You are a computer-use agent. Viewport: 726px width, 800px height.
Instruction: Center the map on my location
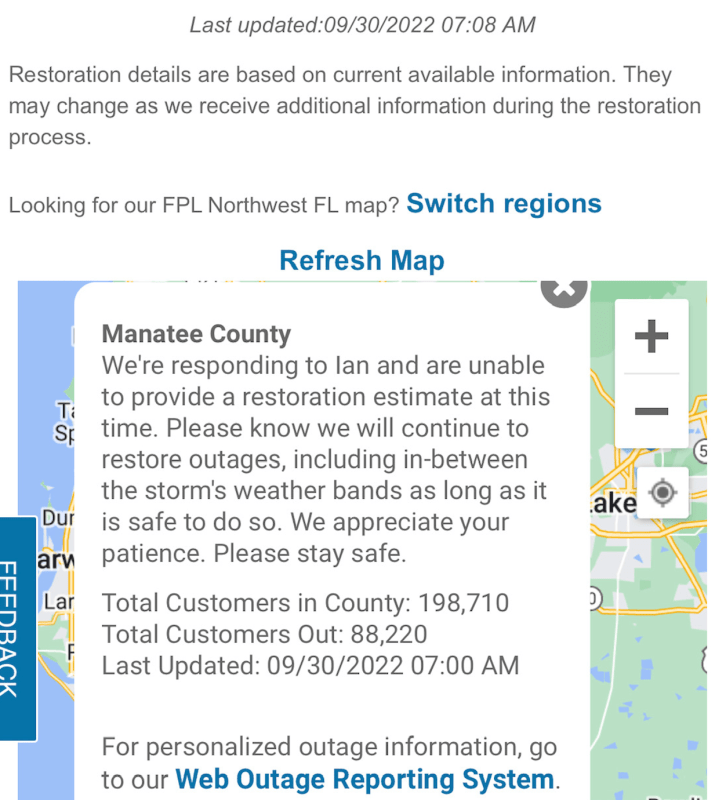tap(662, 493)
